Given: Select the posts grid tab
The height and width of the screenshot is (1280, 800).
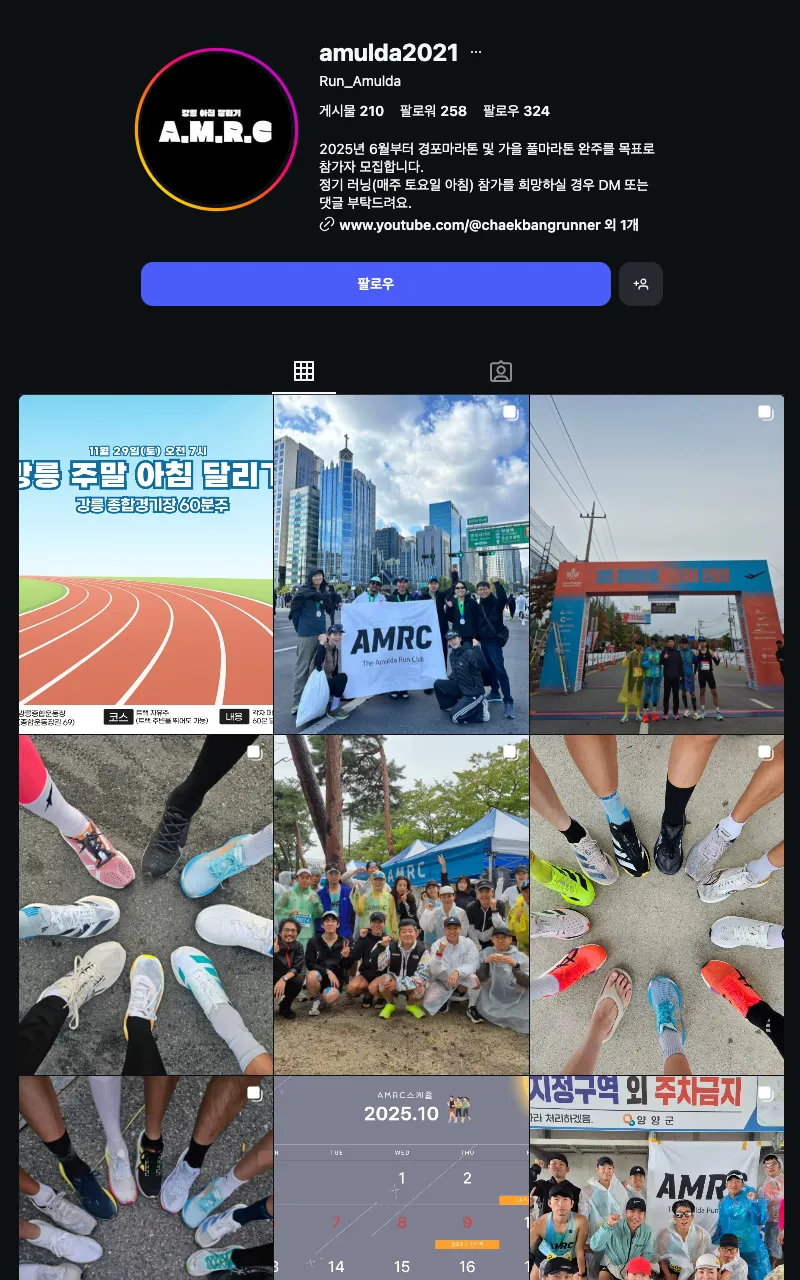Looking at the screenshot, I should point(303,370).
